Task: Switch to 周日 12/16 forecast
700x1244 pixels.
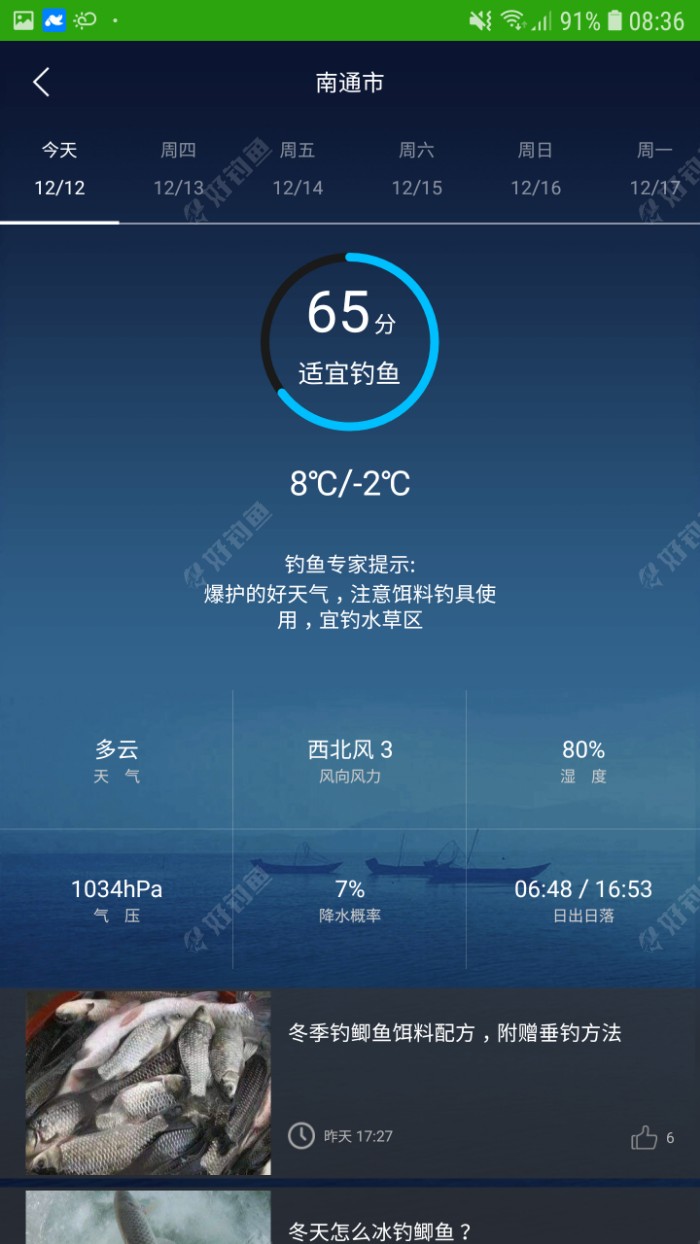Action: point(535,168)
